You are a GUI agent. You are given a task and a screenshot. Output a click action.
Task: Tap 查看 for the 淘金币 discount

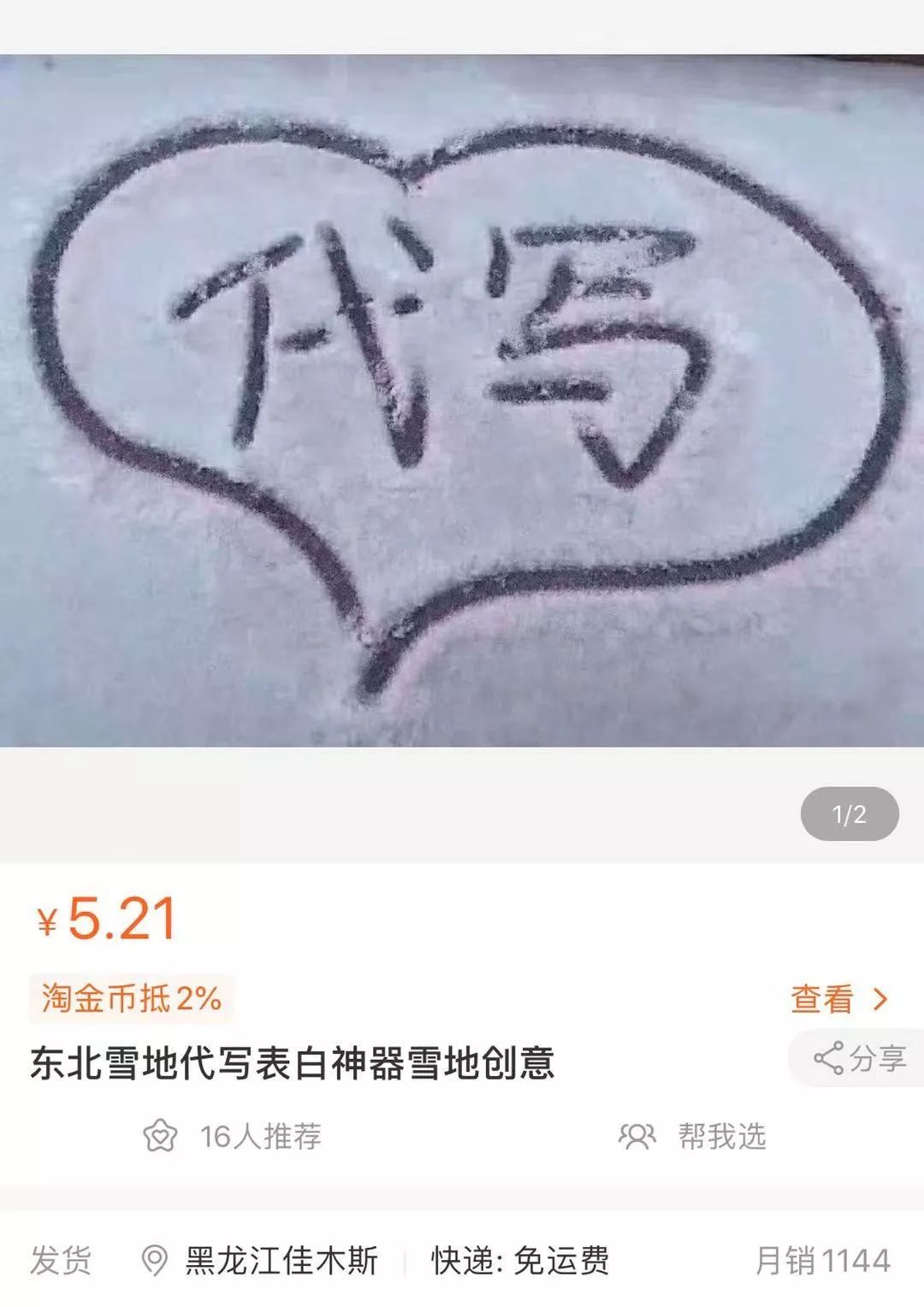pyautogui.click(x=838, y=998)
